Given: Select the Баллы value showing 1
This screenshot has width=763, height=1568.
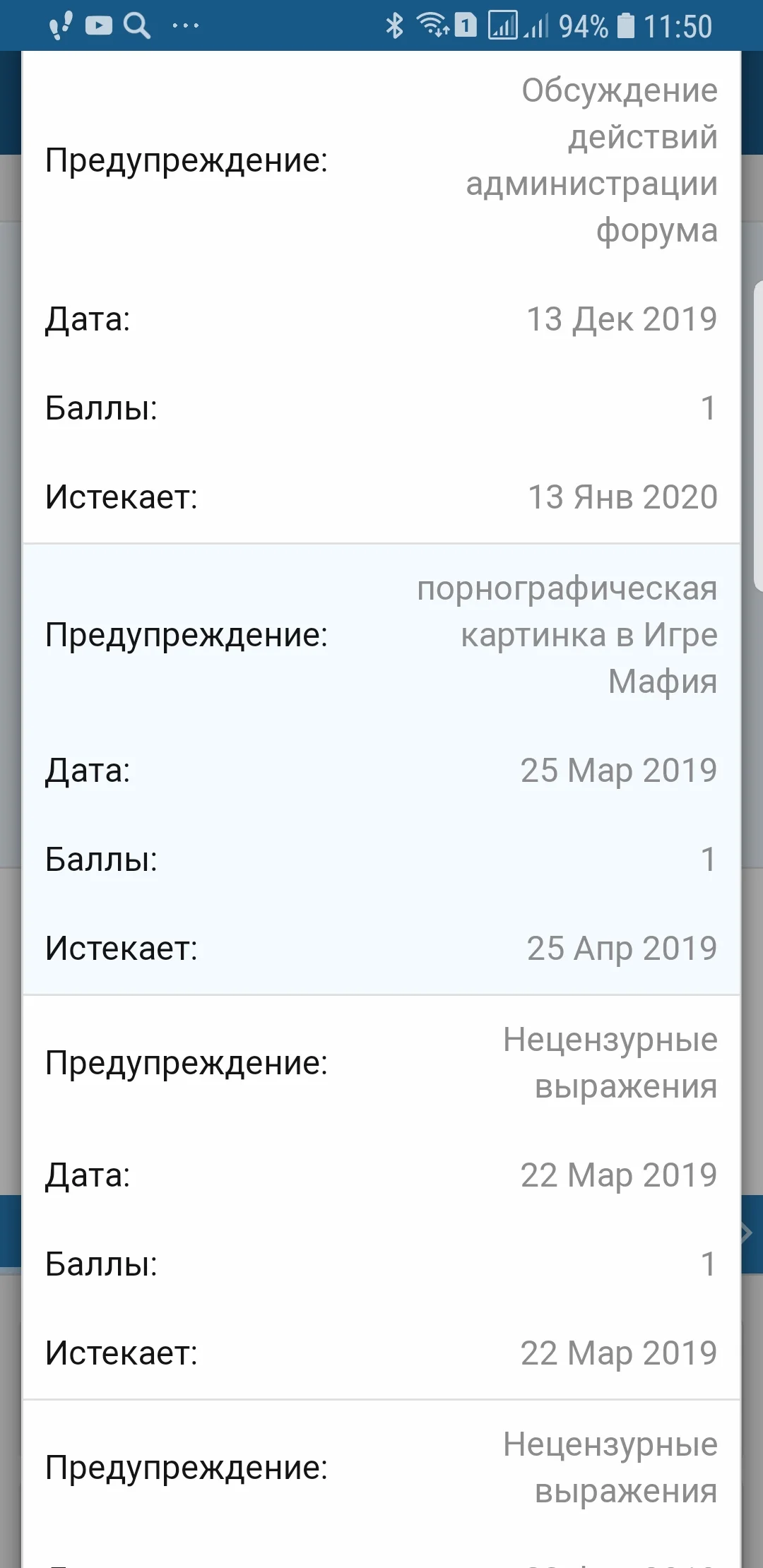Looking at the screenshot, I should [x=710, y=408].
